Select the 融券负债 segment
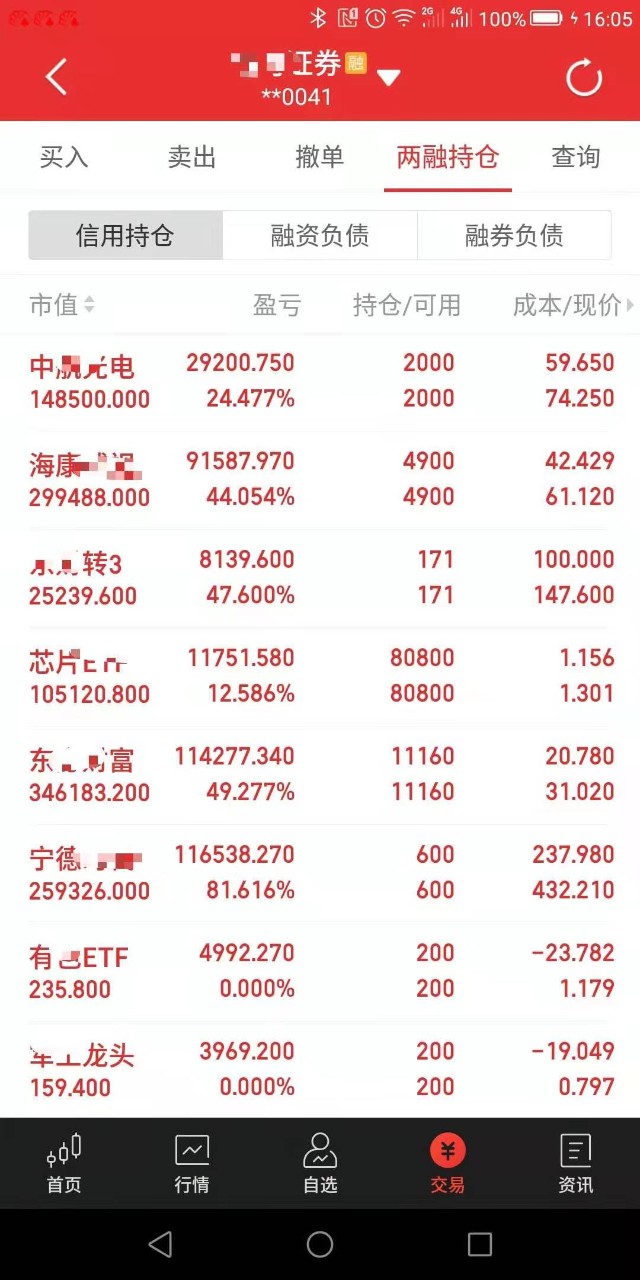The height and width of the screenshot is (1280, 640). [x=514, y=235]
